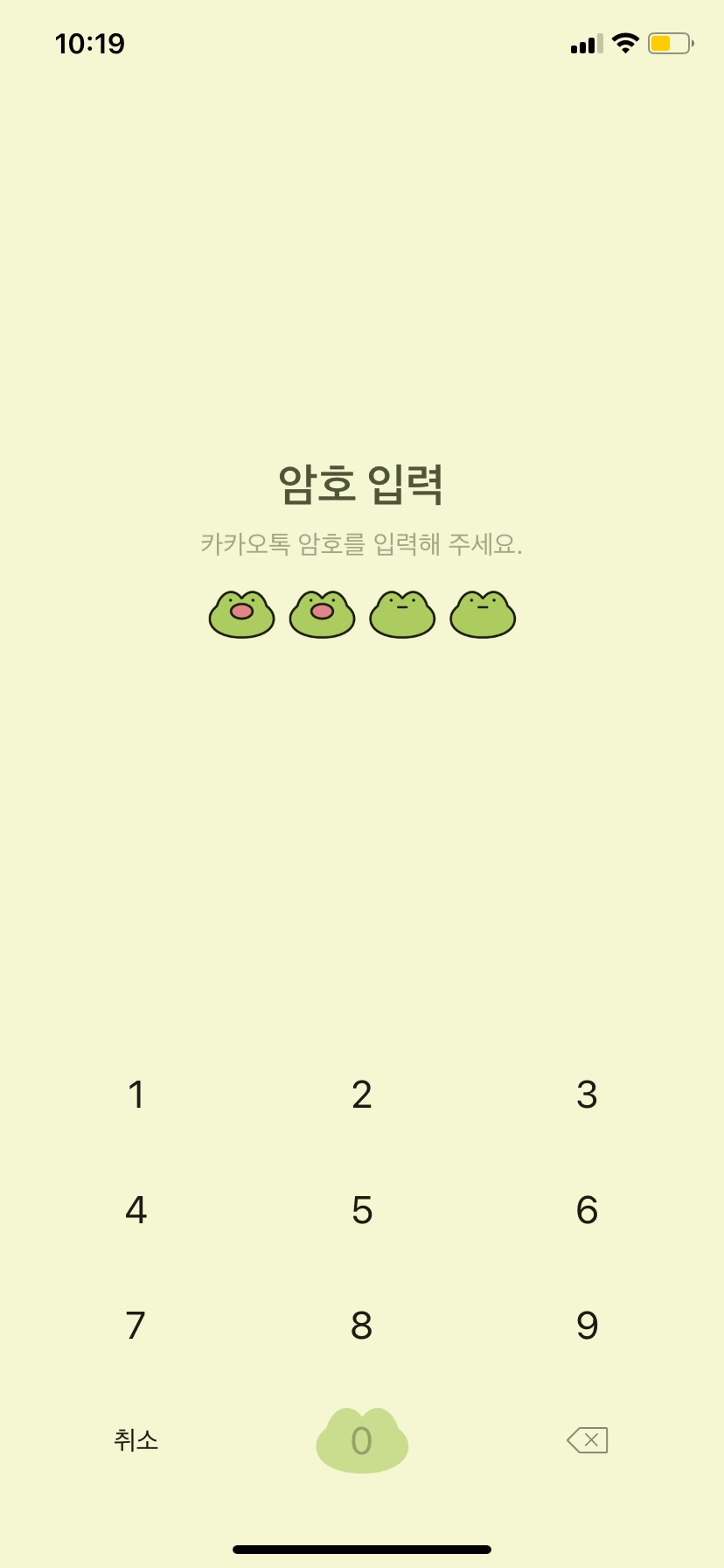The image size is (724, 1568).
Task: Select number 9 on the keypad
Action: 587,1326
